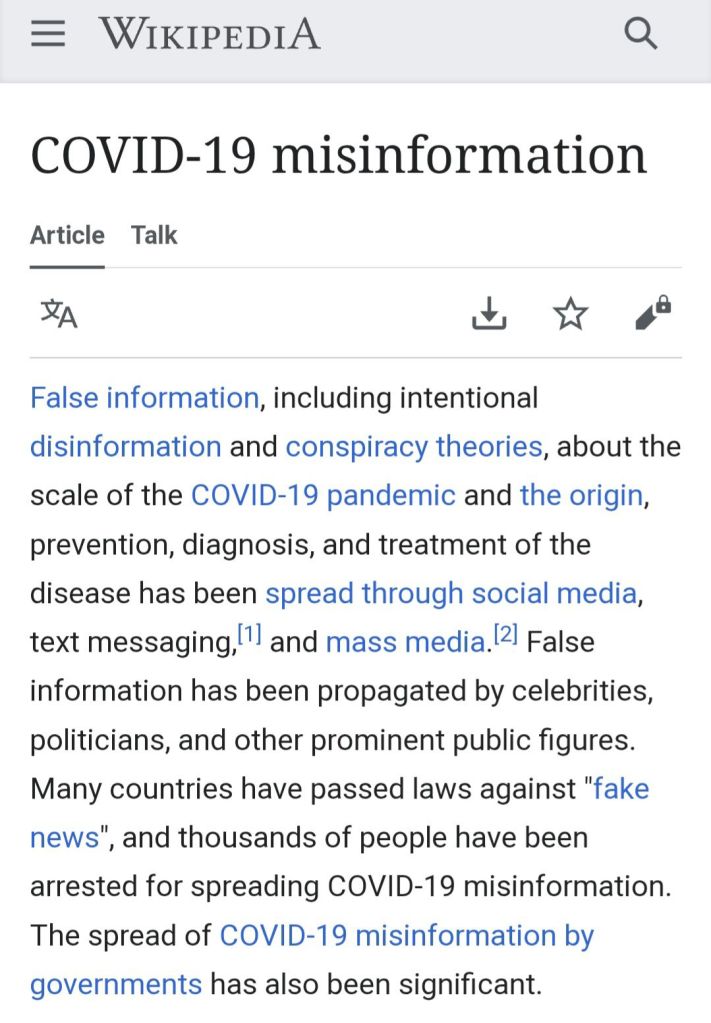Tap the locked edit pencil icon
The image size is (711, 1023).
653,314
